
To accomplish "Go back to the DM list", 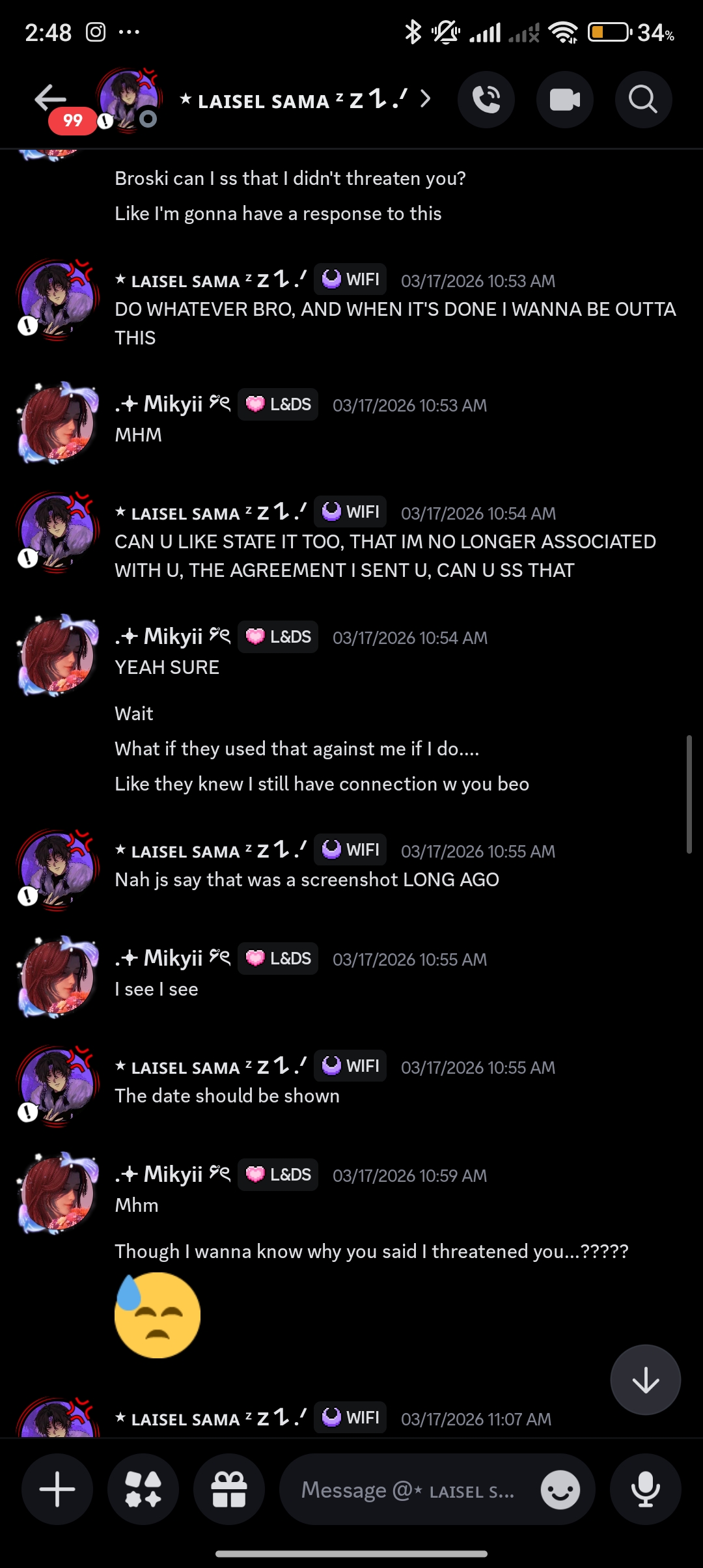I will click(50, 99).
